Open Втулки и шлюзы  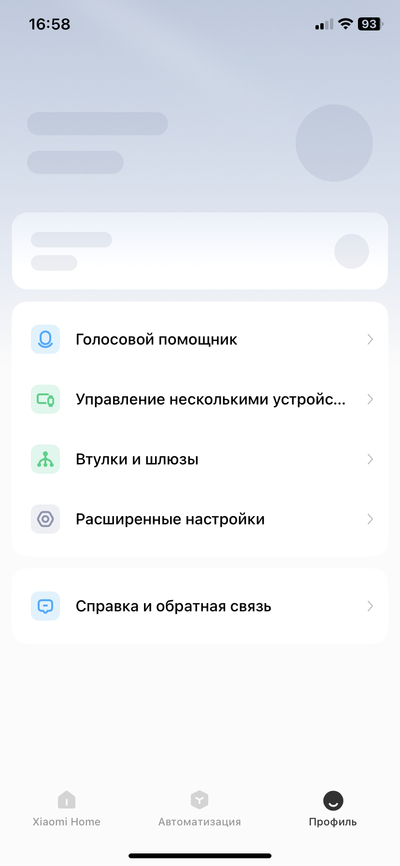[x=200, y=460]
